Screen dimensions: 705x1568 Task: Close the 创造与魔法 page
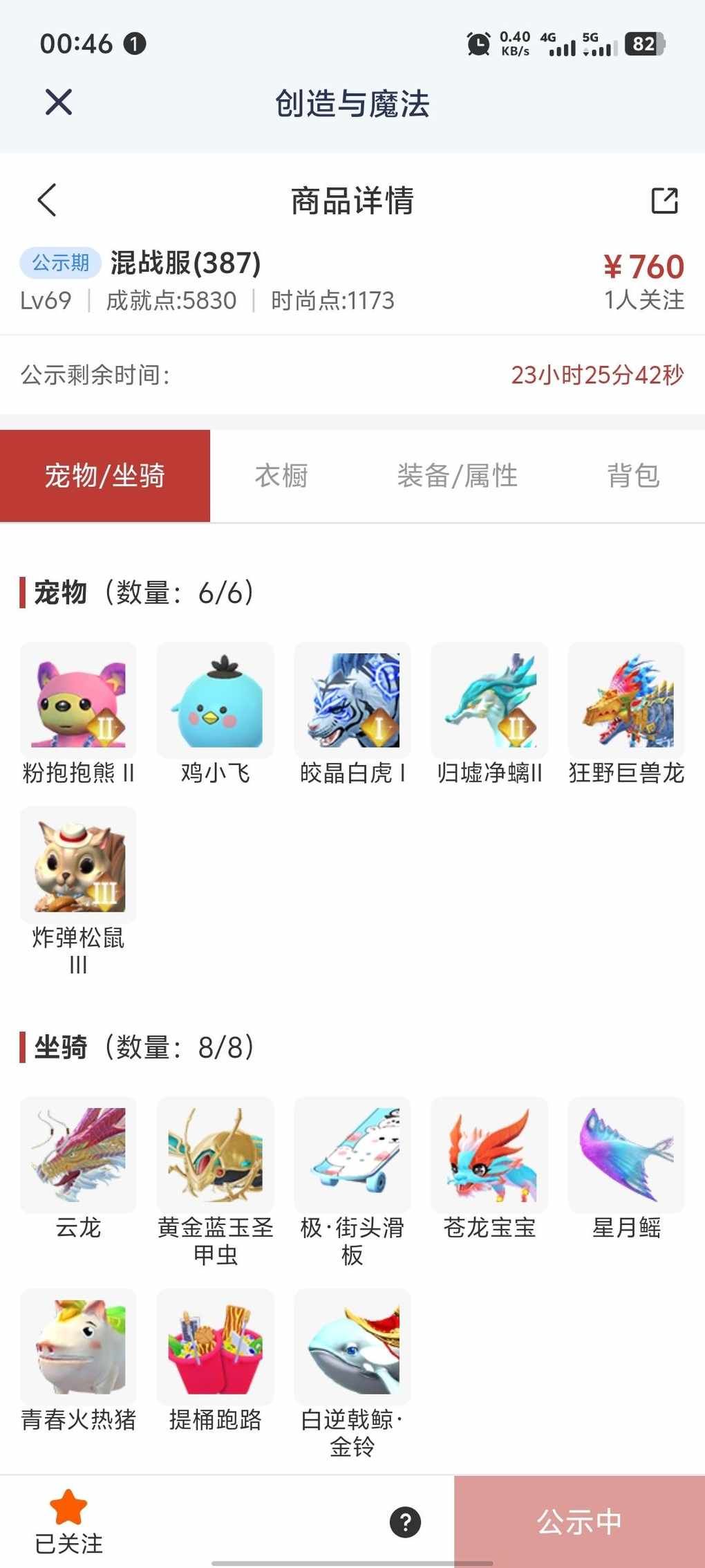pos(59,102)
